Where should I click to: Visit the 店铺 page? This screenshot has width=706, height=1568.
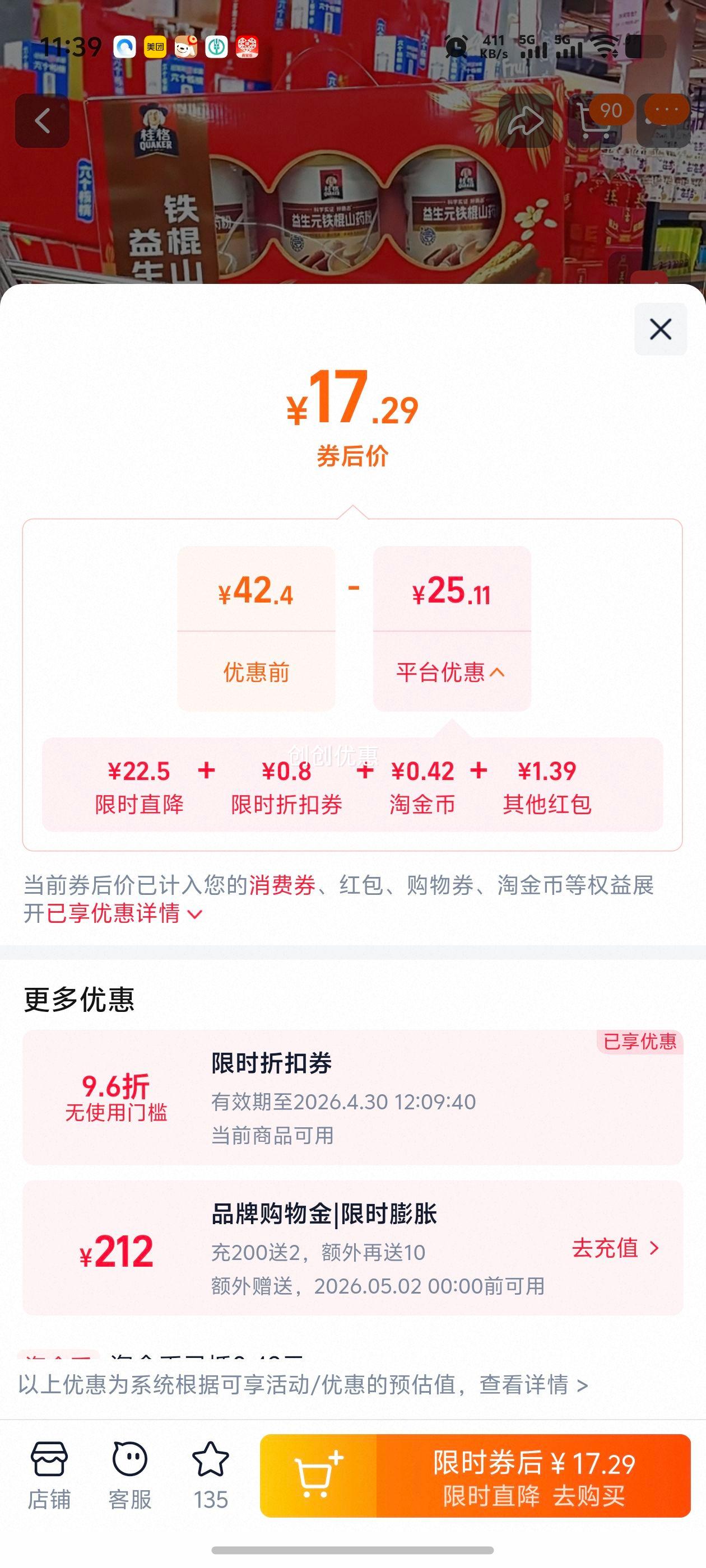pos(49,1476)
